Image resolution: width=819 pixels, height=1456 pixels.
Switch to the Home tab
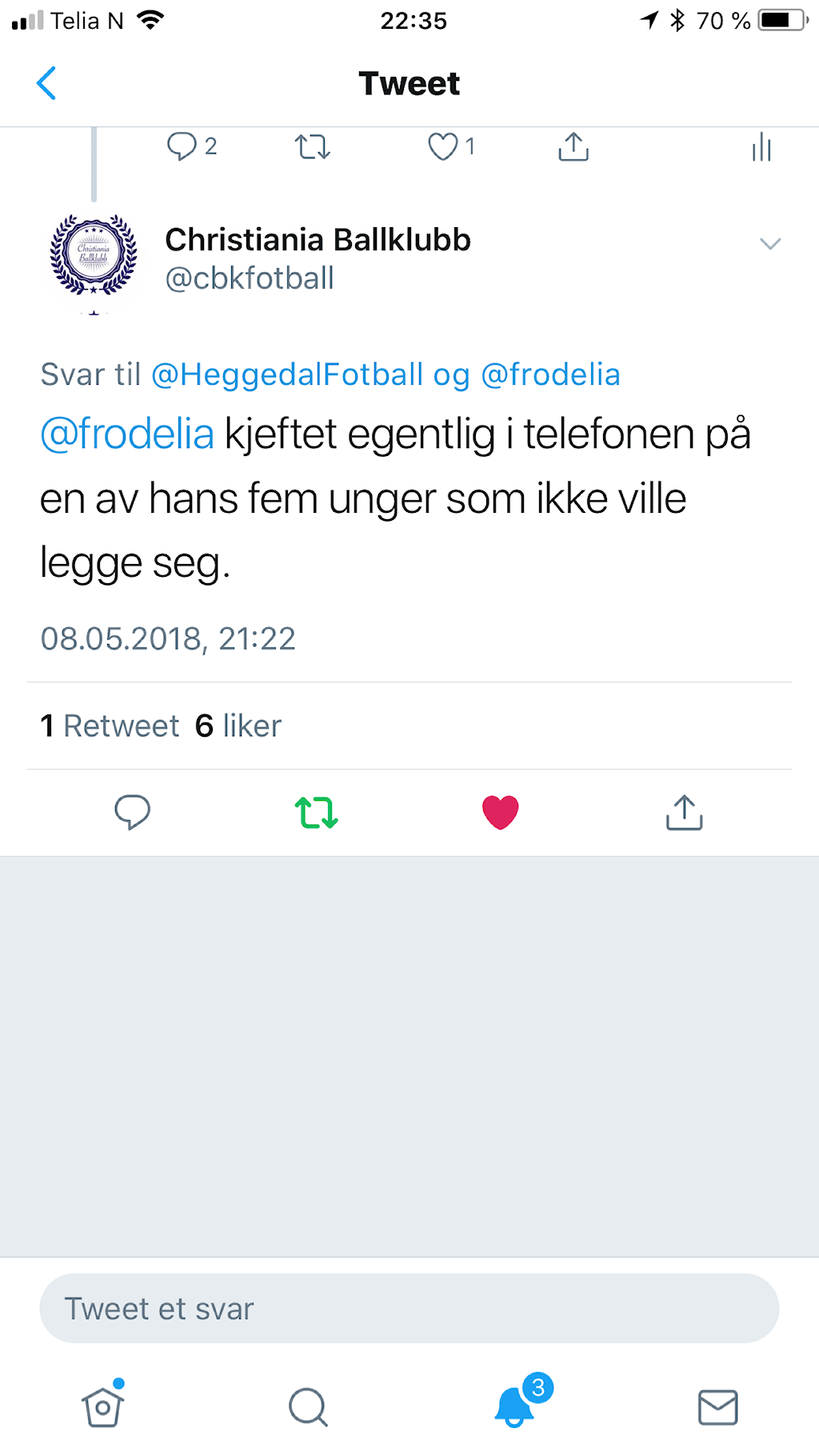pyautogui.click(x=103, y=1405)
